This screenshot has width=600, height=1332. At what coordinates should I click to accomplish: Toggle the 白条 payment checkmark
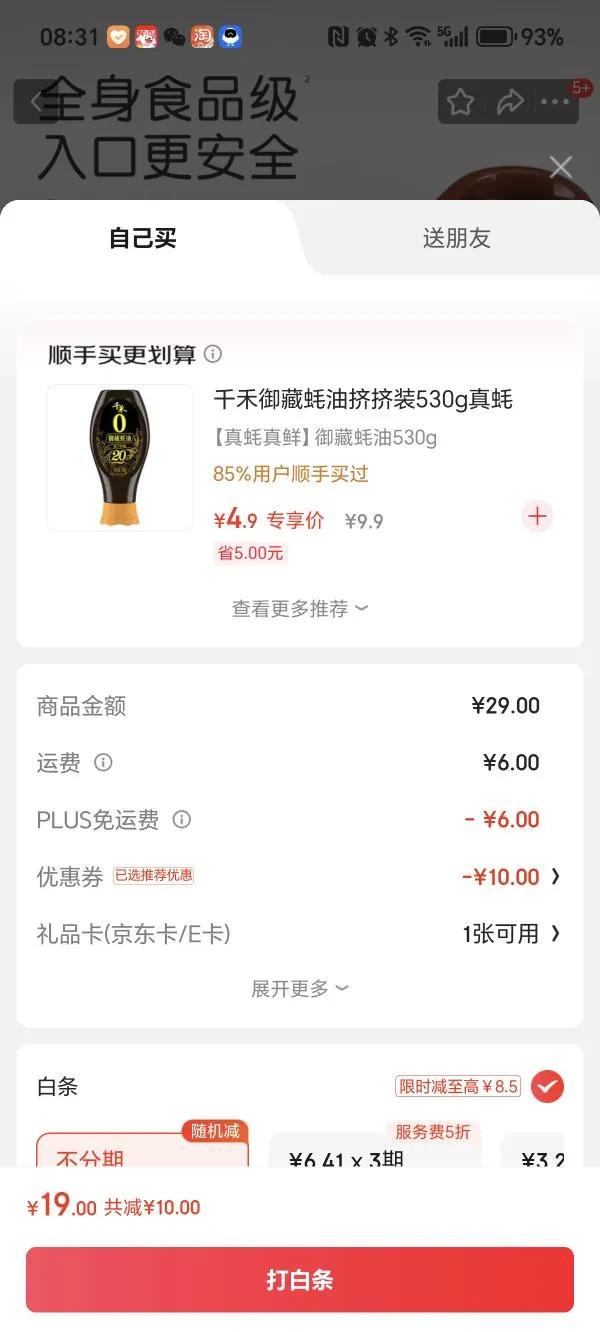(547, 1086)
